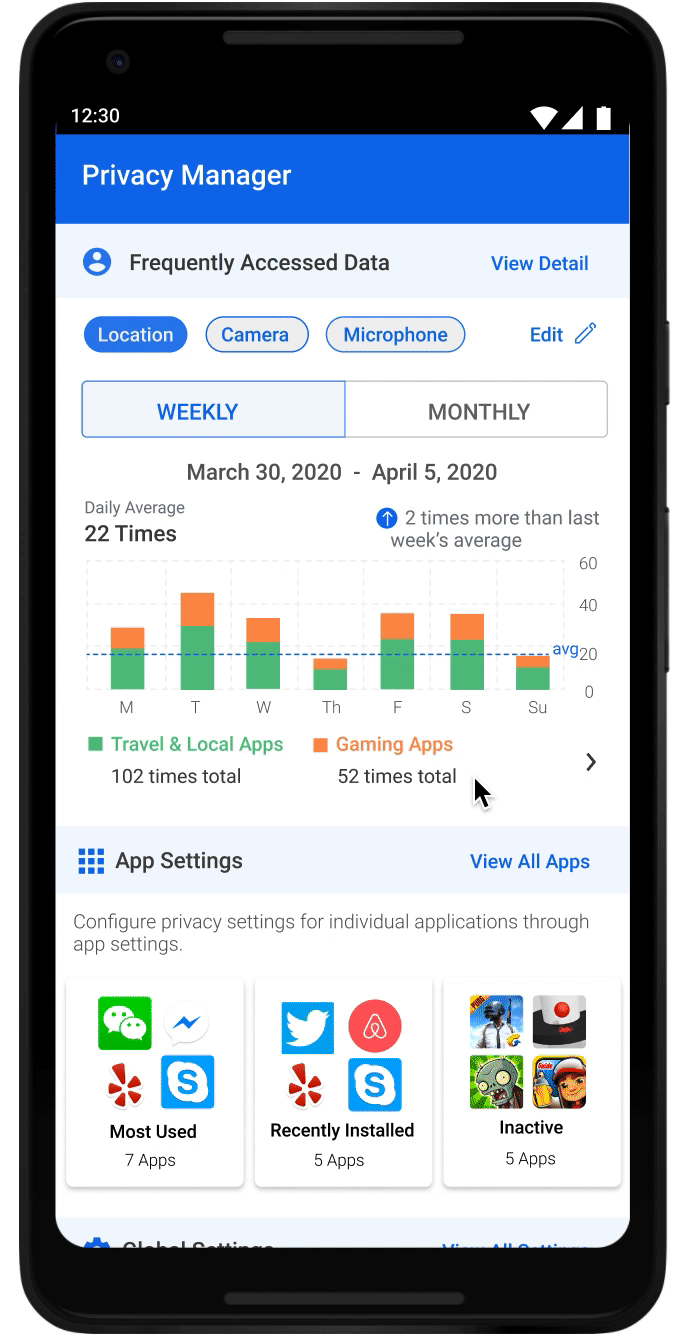Switch to the WEEKLY tab

[213, 409]
